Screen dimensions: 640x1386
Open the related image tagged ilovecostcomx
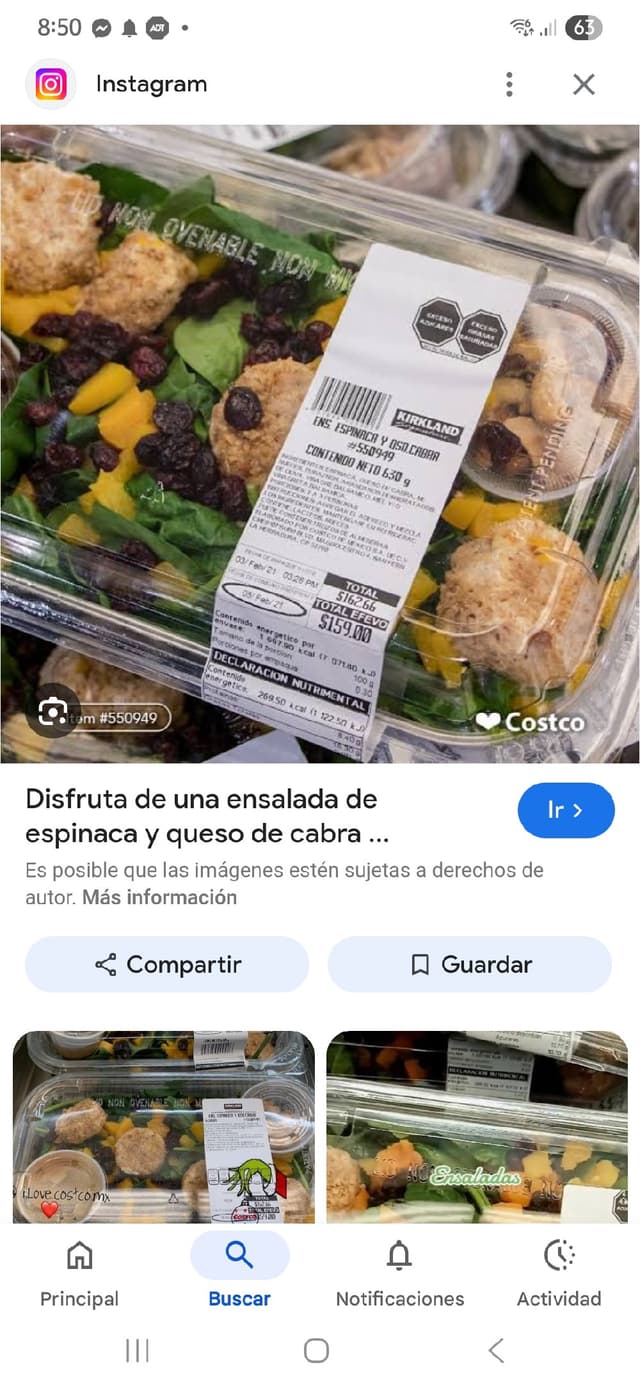point(163,1126)
